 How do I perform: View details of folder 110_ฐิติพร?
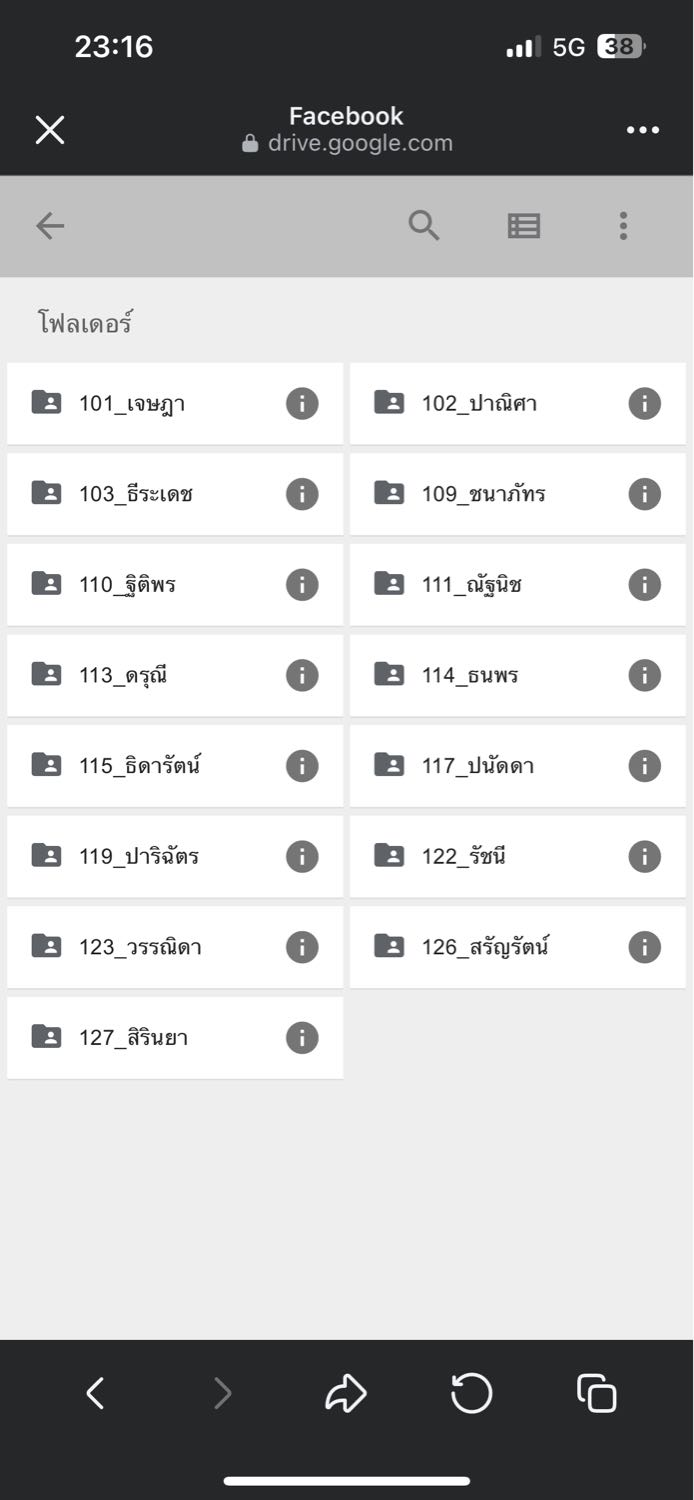(x=302, y=585)
